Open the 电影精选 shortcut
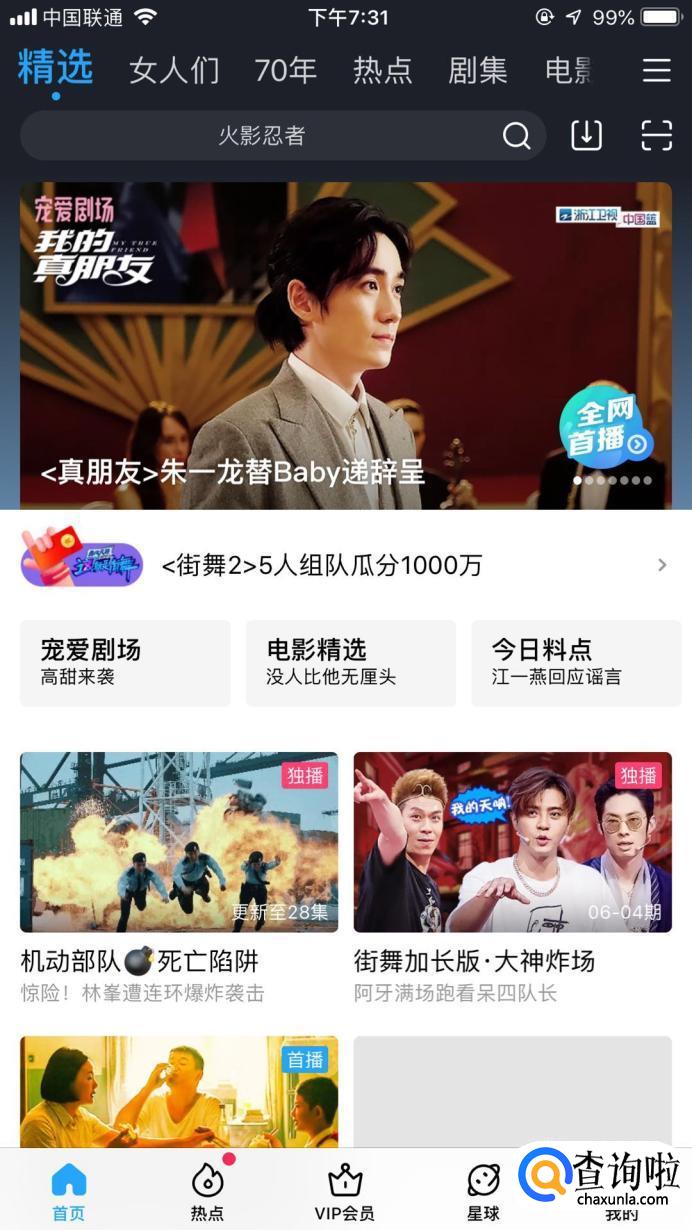This screenshot has width=692, height=1230. (350, 662)
